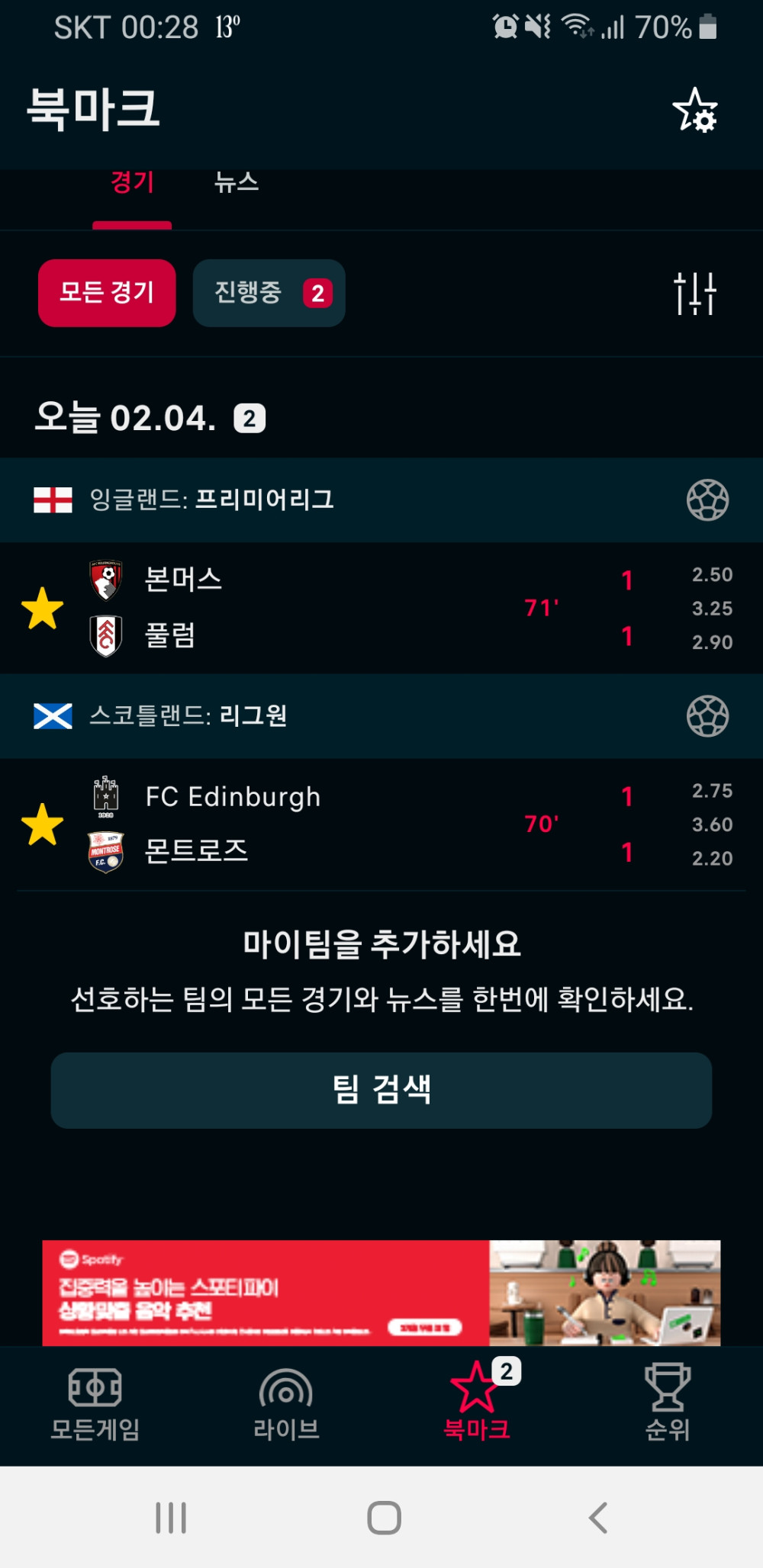
Task: Select the 북마크 bottom tab
Action: pos(477,1405)
